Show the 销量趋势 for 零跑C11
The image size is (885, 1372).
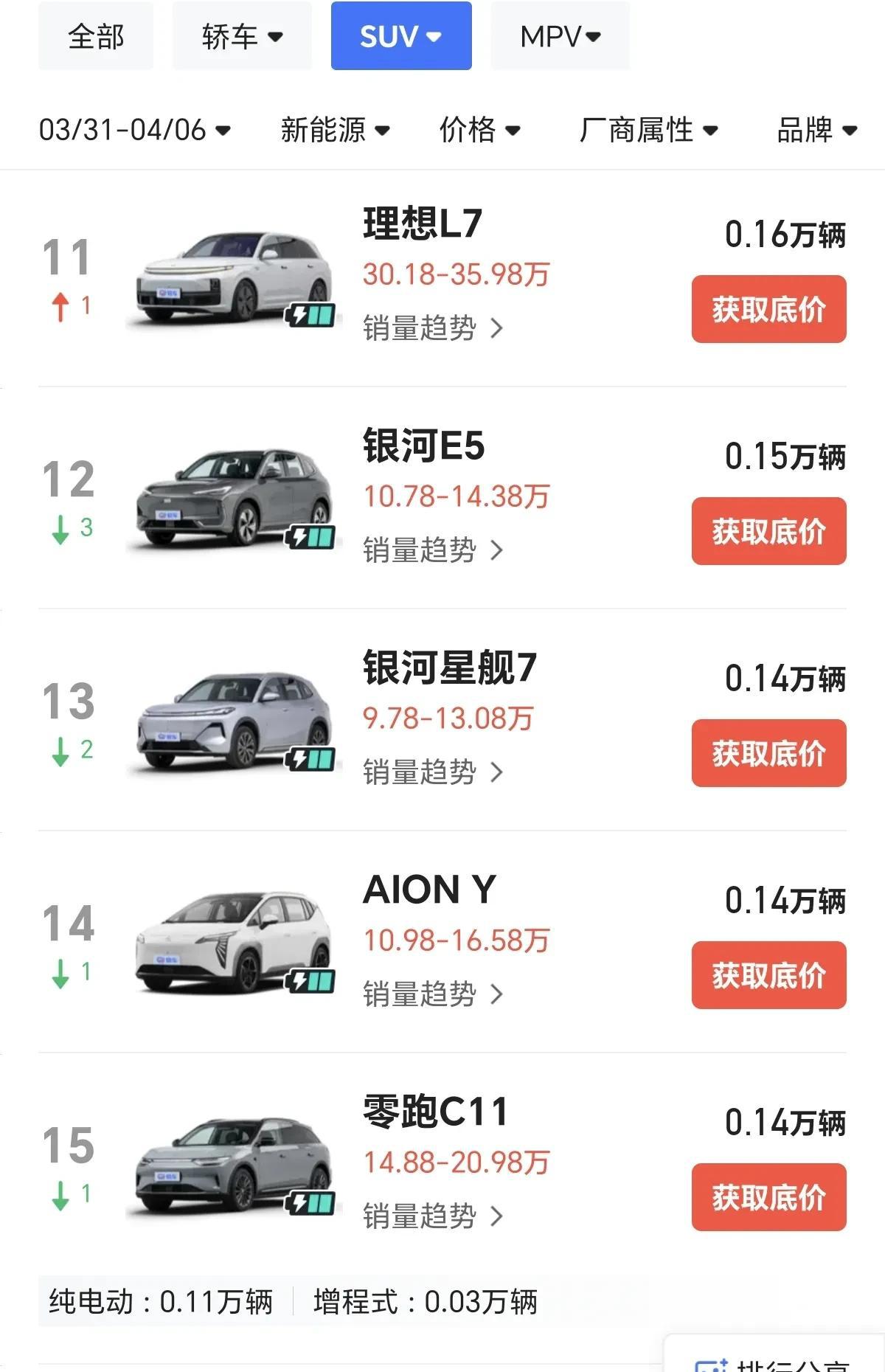433,1216
